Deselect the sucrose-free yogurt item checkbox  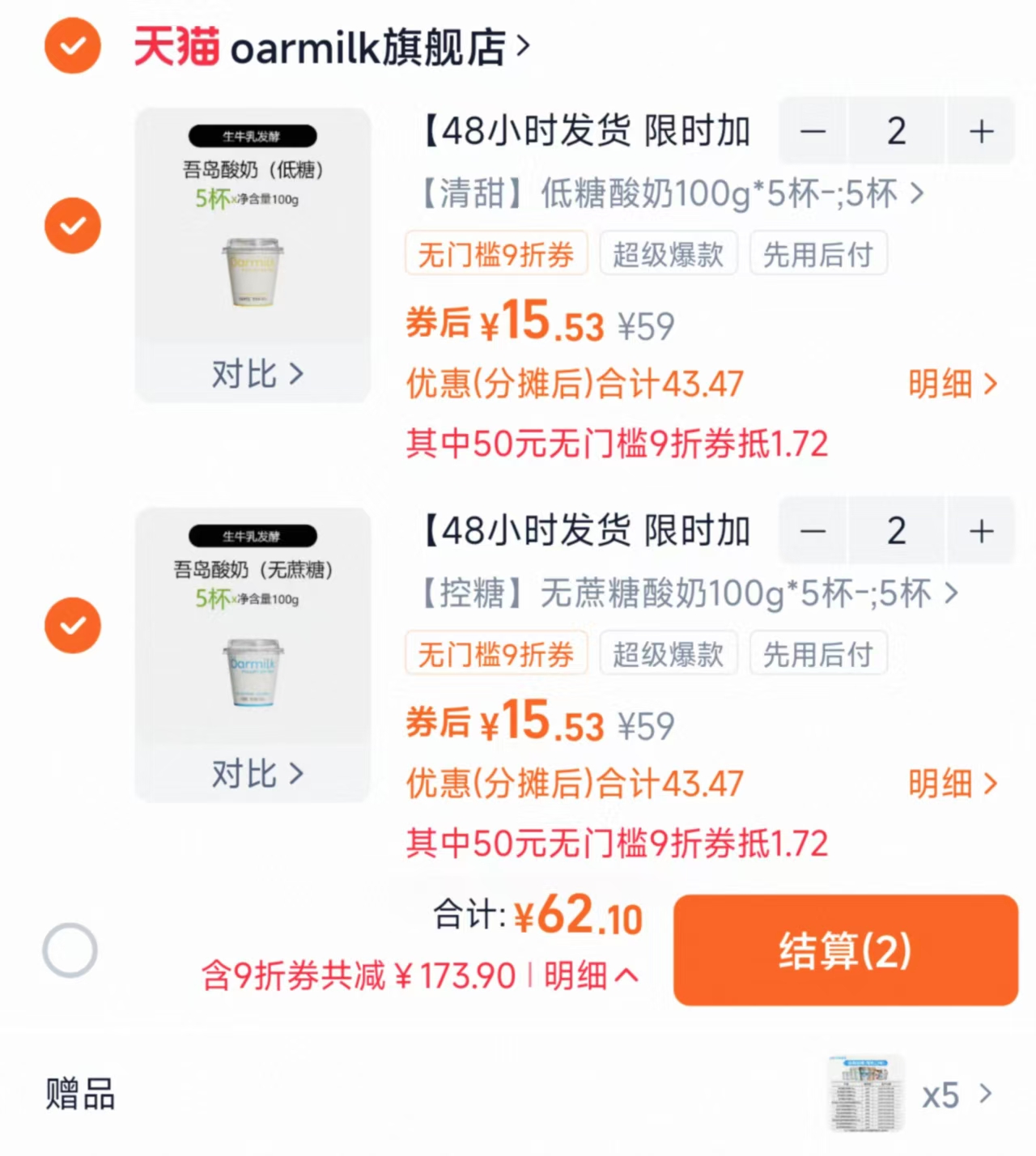(x=72, y=625)
